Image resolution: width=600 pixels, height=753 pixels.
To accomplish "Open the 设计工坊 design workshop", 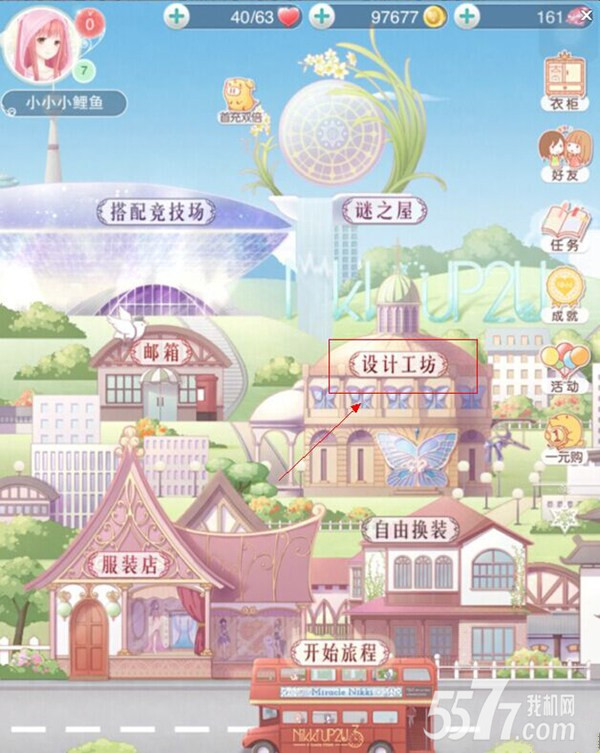I will point(392,364).
